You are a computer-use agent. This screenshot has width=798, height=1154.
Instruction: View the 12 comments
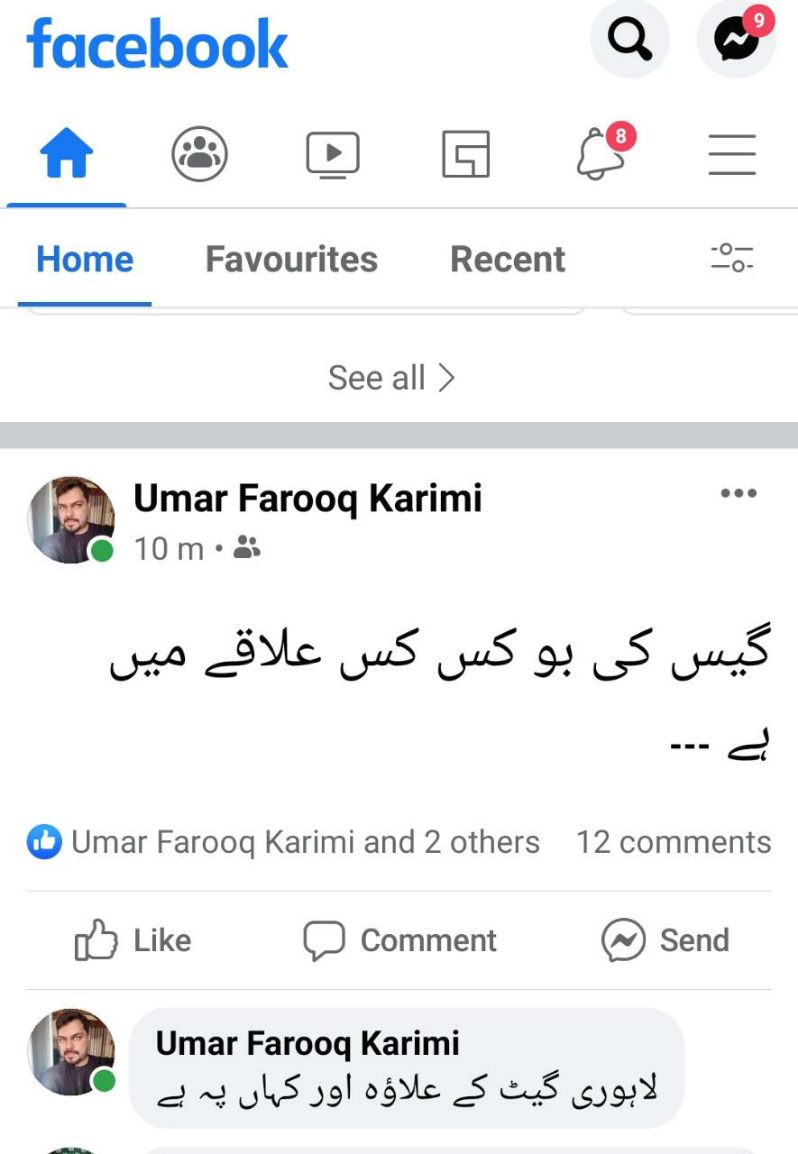(673, 842)
